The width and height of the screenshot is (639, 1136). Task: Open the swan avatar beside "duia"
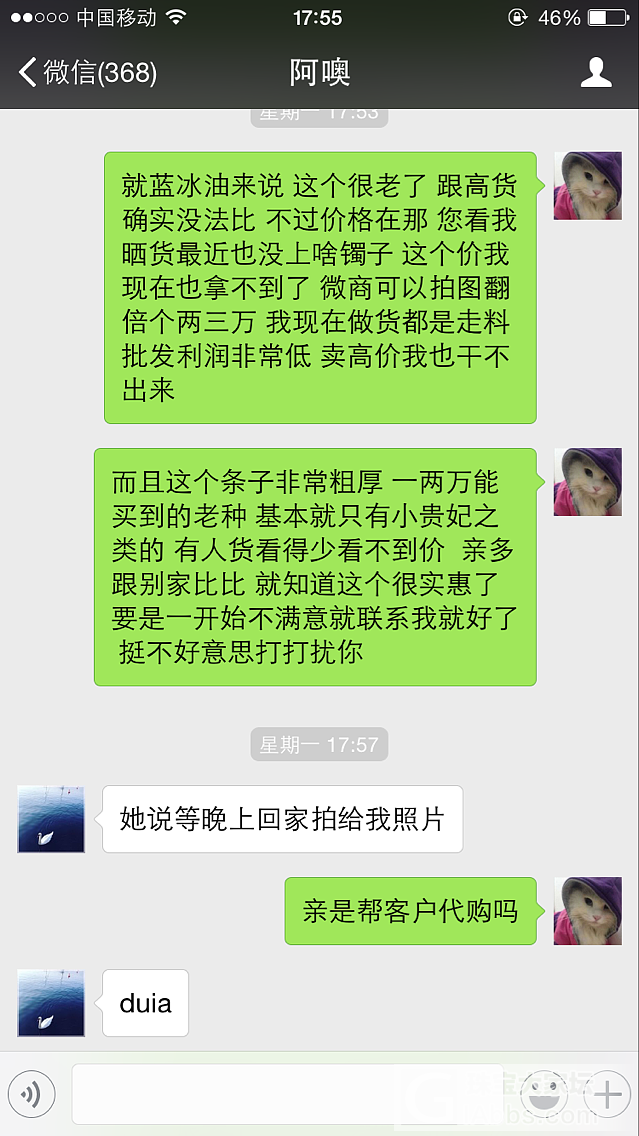click(51, 1003)
